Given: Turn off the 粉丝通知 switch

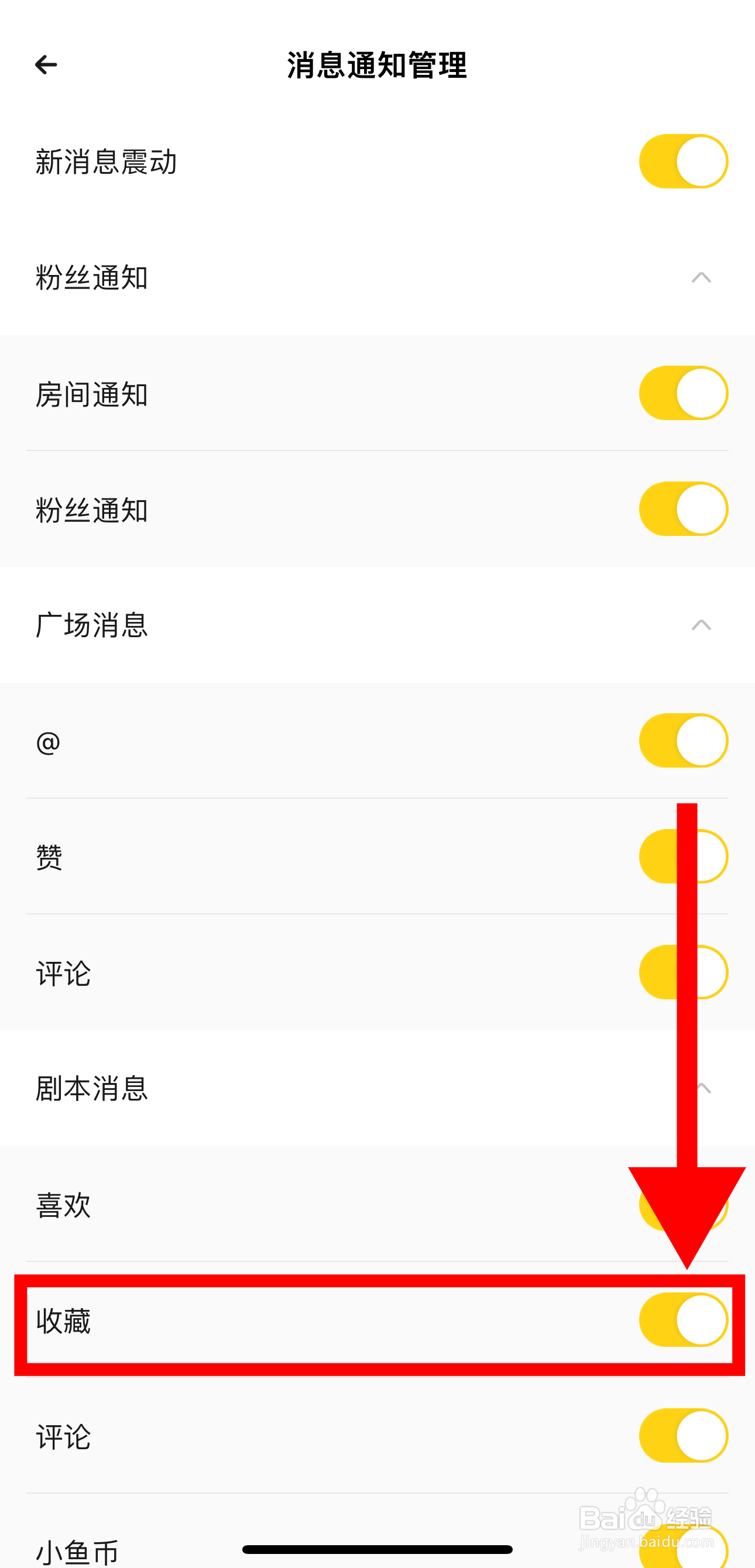Looking at the screenshot, I should [682, 510].
